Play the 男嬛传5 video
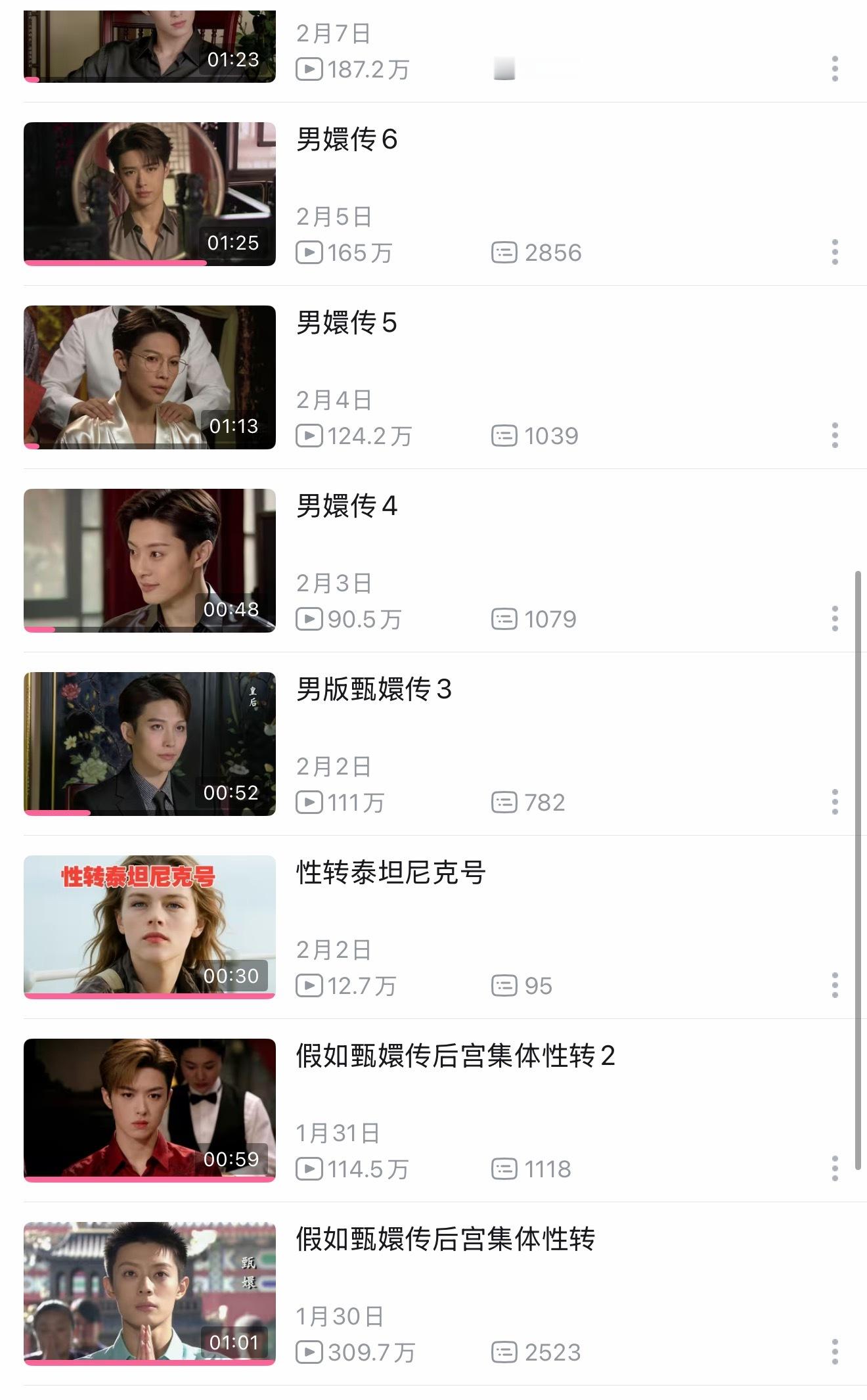 150,377
